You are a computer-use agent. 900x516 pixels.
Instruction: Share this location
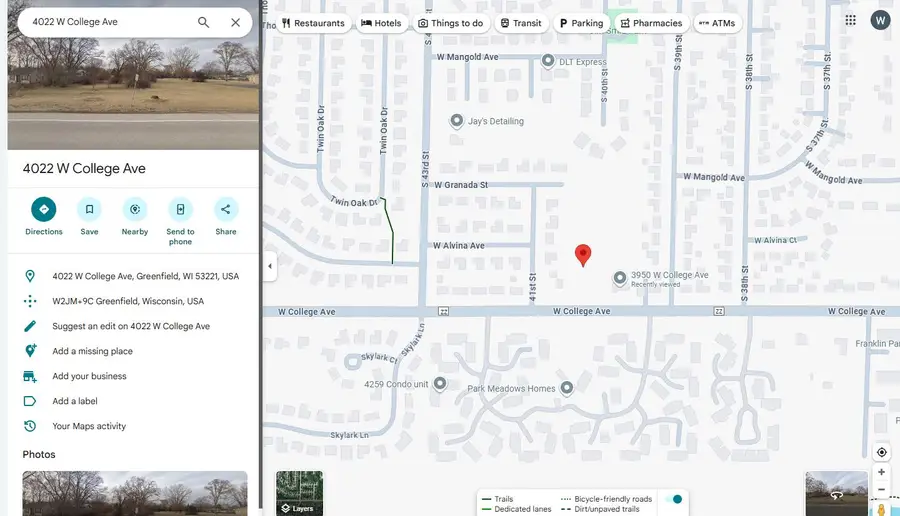(x=226, y=210)
